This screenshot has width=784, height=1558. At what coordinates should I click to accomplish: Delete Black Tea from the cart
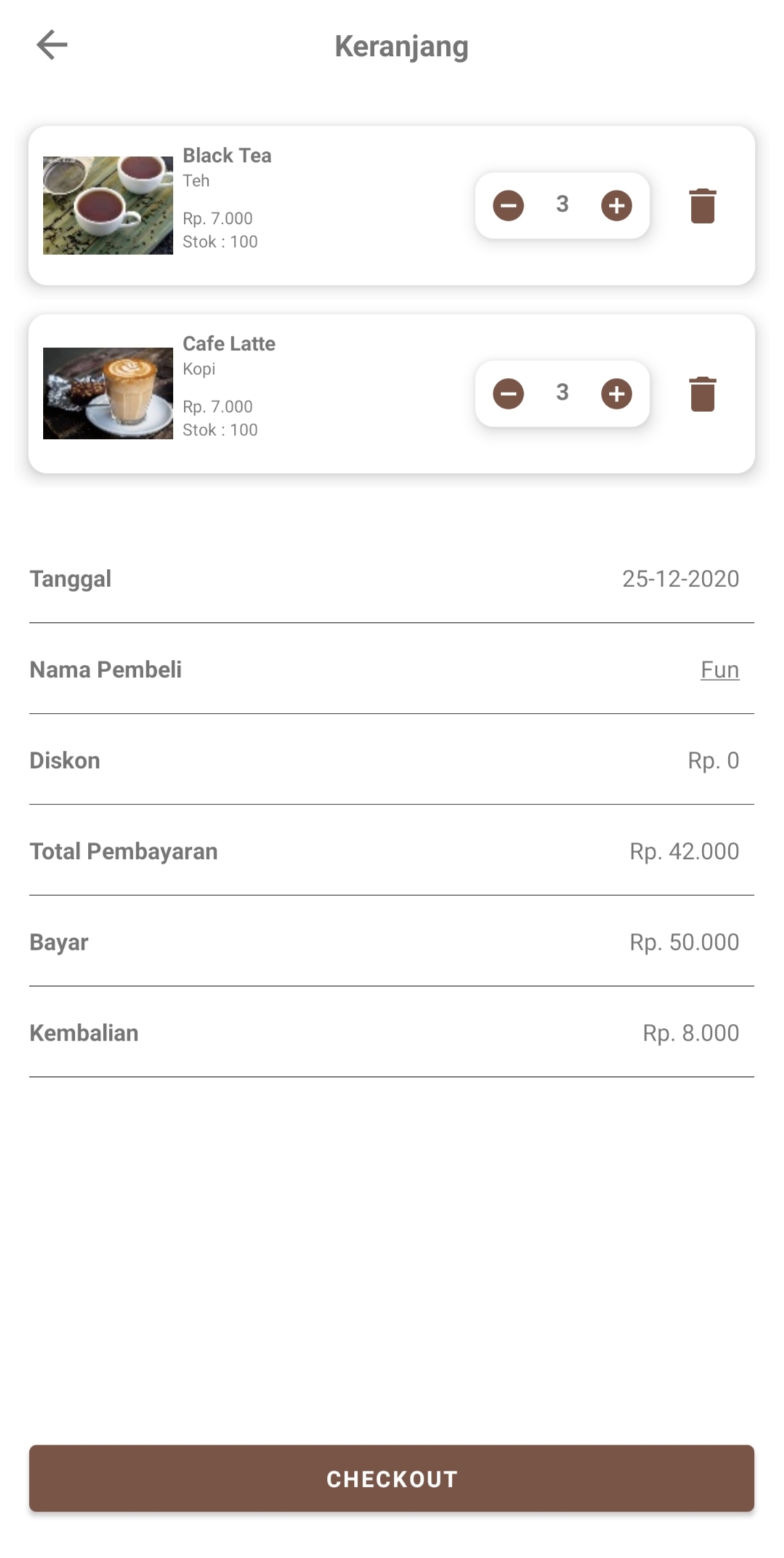pos(702,206)
